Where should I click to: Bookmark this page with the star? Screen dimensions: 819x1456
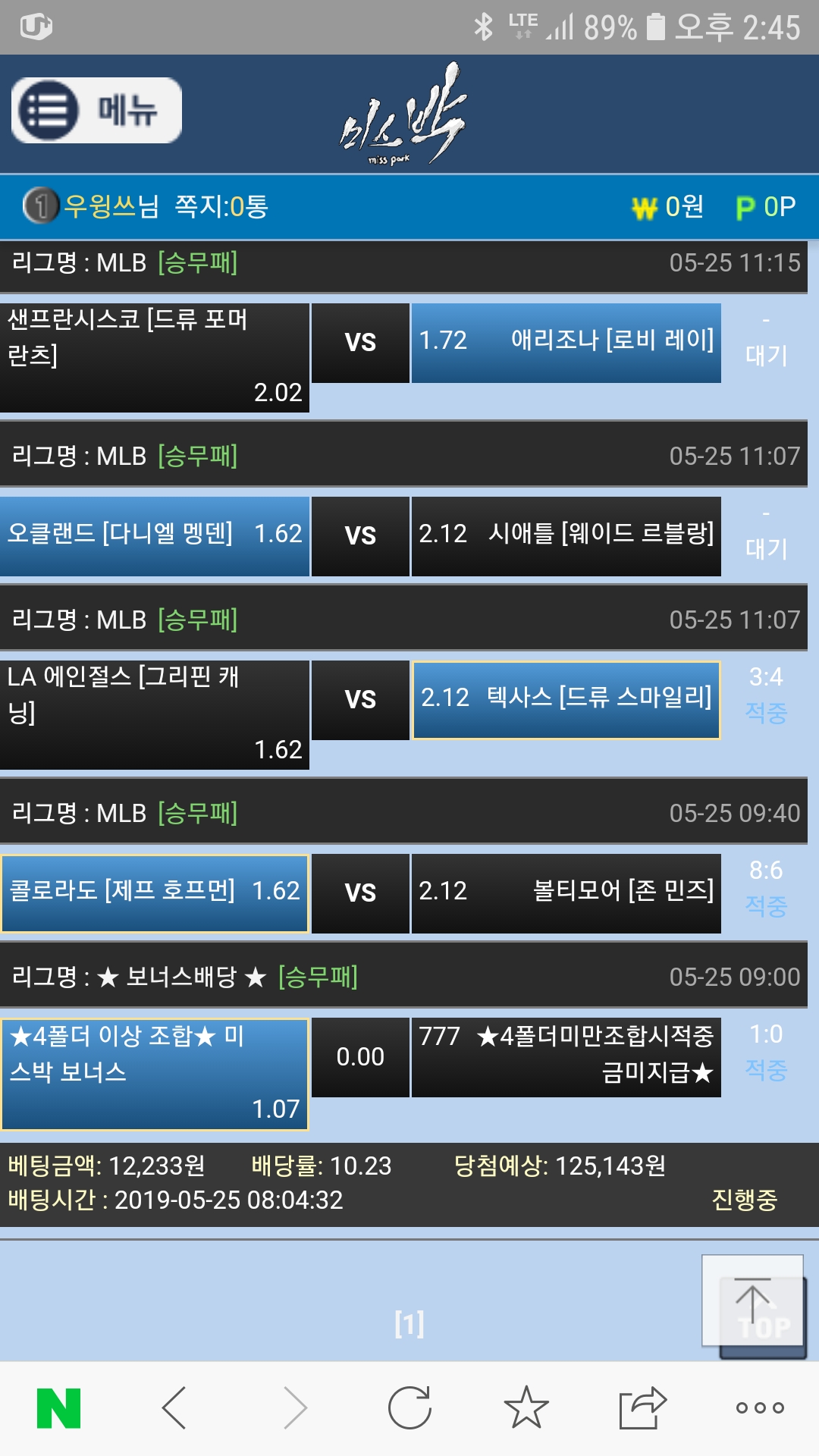pos(526,1408)
